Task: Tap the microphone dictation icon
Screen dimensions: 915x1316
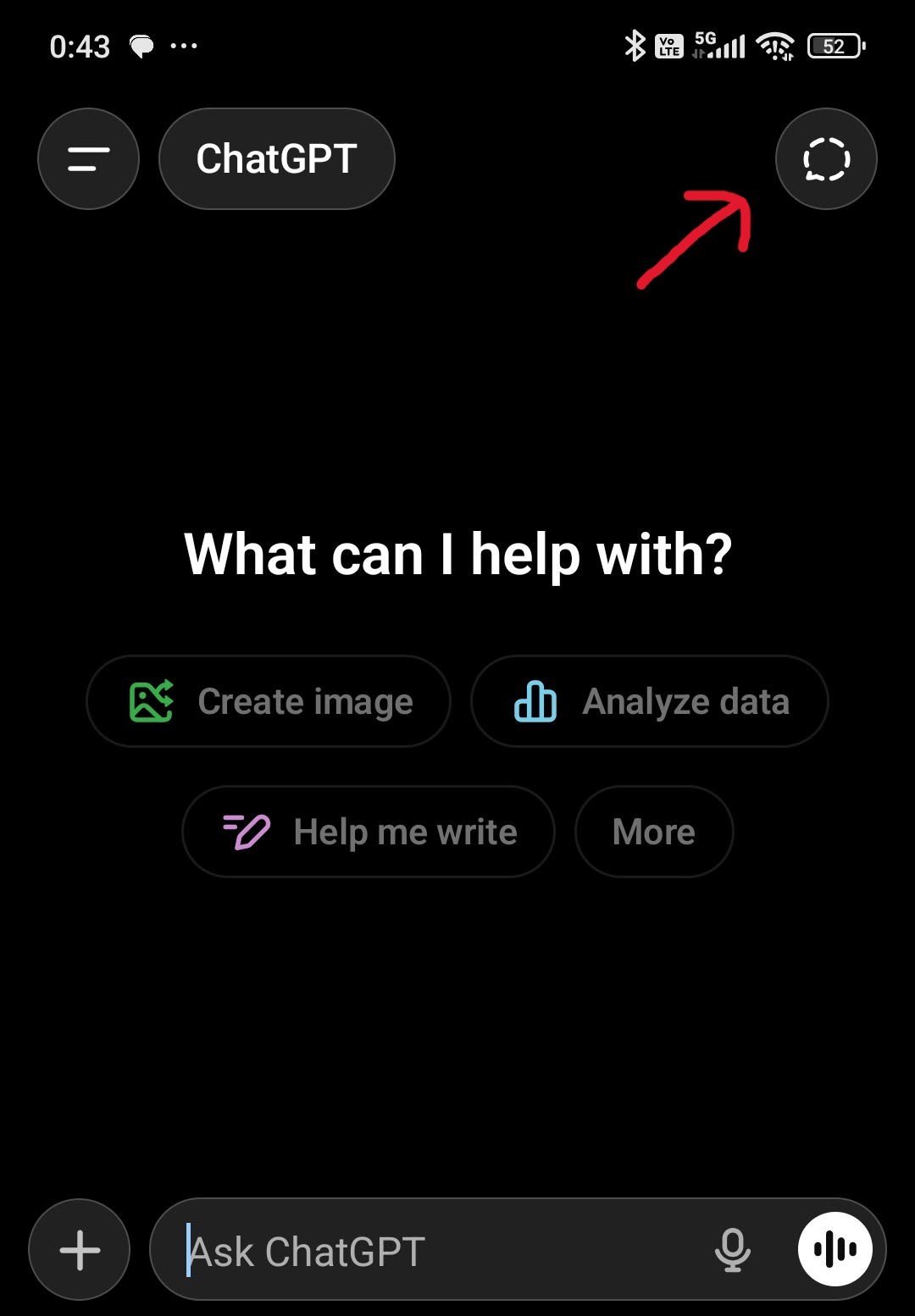Action: pos(732,1250)
